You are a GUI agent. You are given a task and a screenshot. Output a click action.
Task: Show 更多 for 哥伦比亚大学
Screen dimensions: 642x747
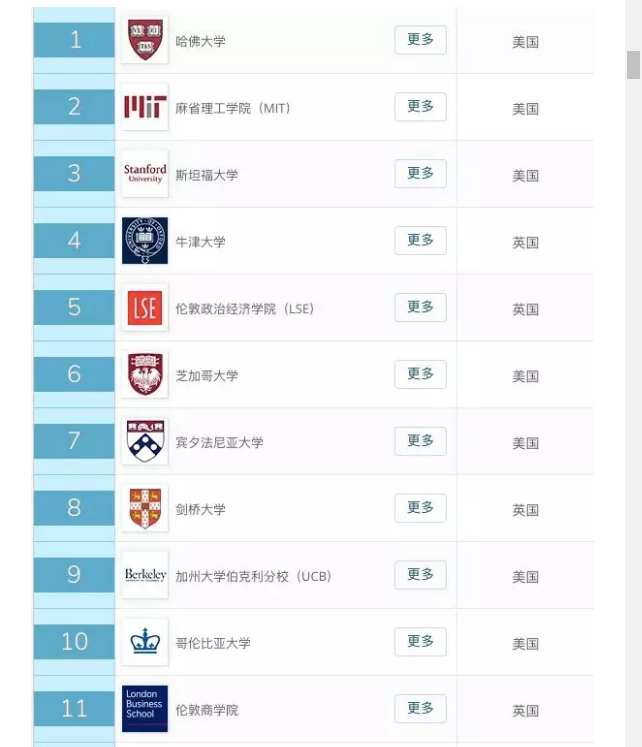(420, 642)
